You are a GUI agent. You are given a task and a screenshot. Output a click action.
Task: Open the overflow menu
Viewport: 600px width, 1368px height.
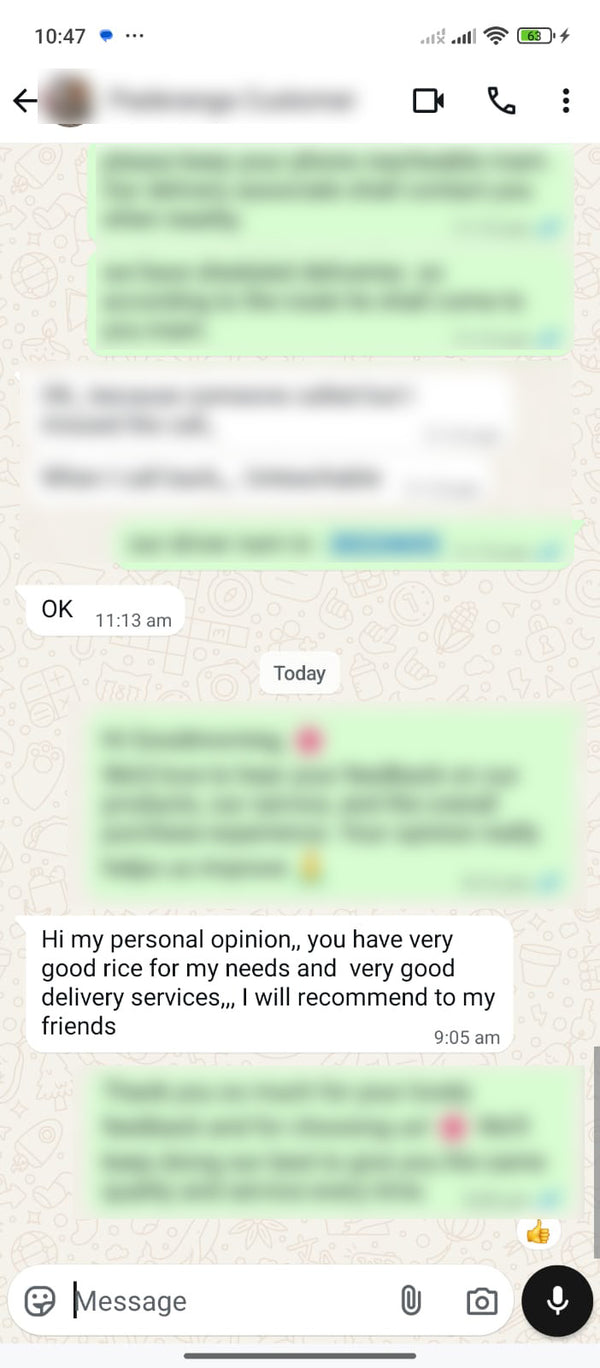click(x=566, y=100)
